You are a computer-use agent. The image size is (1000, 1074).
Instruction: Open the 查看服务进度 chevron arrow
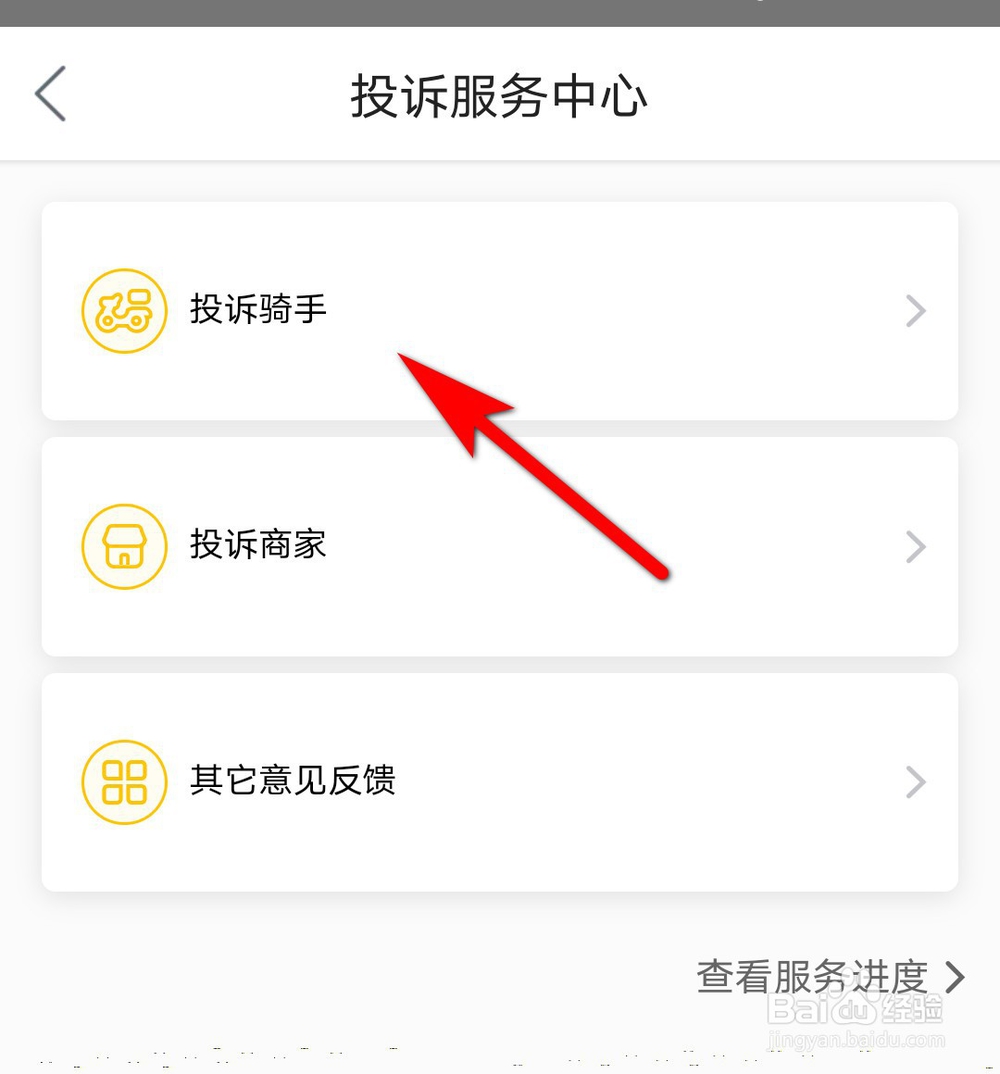[x=952, y=977]
